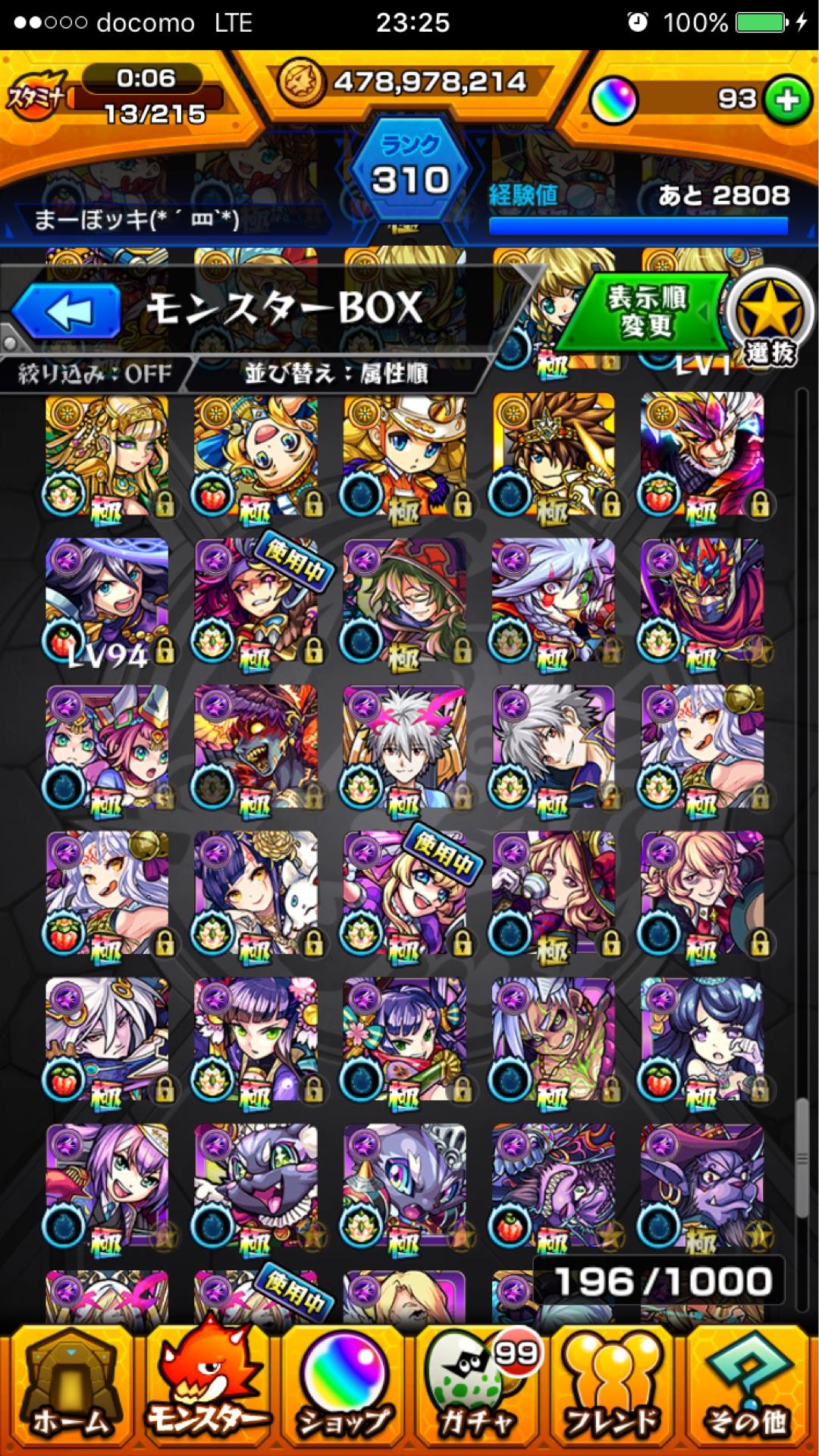Switch to the フレンド tab

tap(616, 1392)
